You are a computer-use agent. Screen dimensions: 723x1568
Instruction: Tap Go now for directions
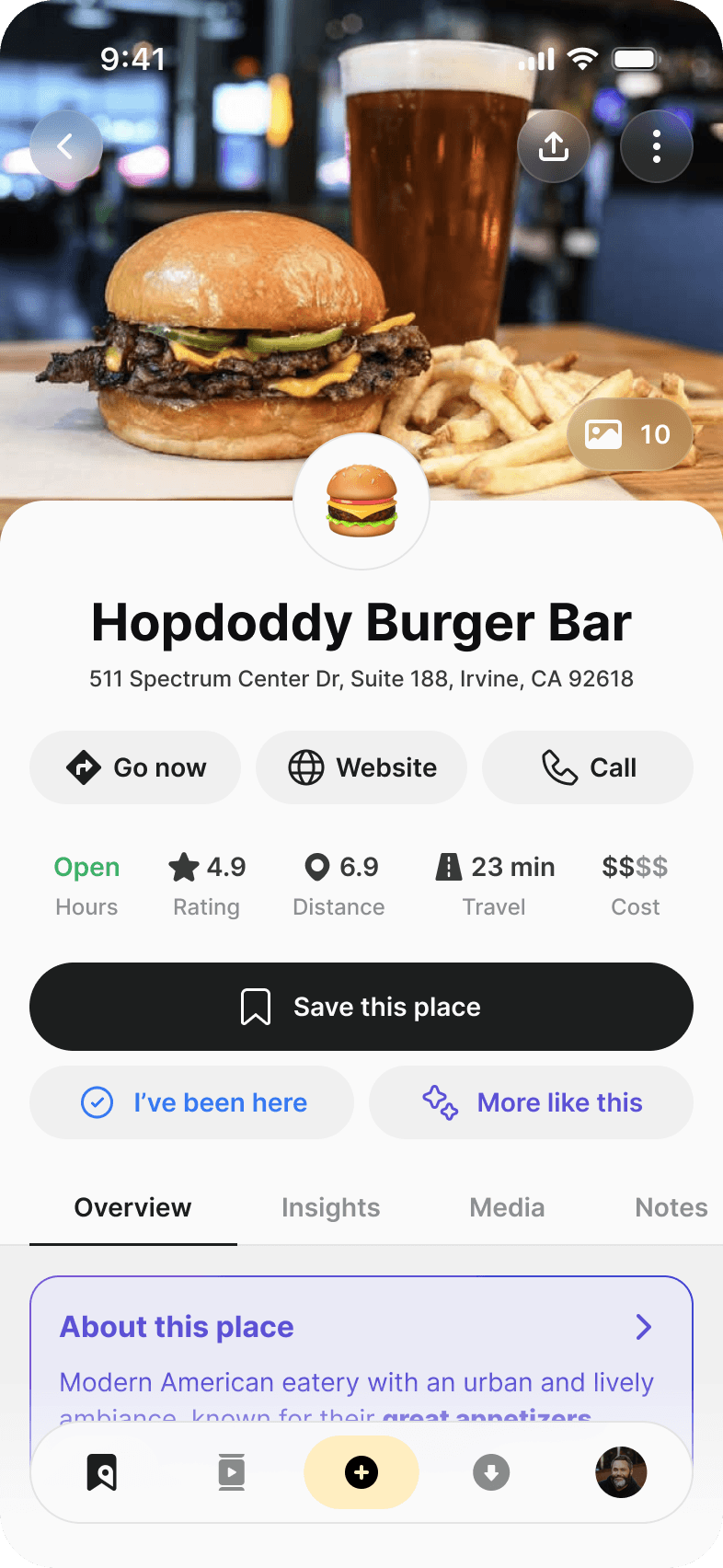click(135, 767)
